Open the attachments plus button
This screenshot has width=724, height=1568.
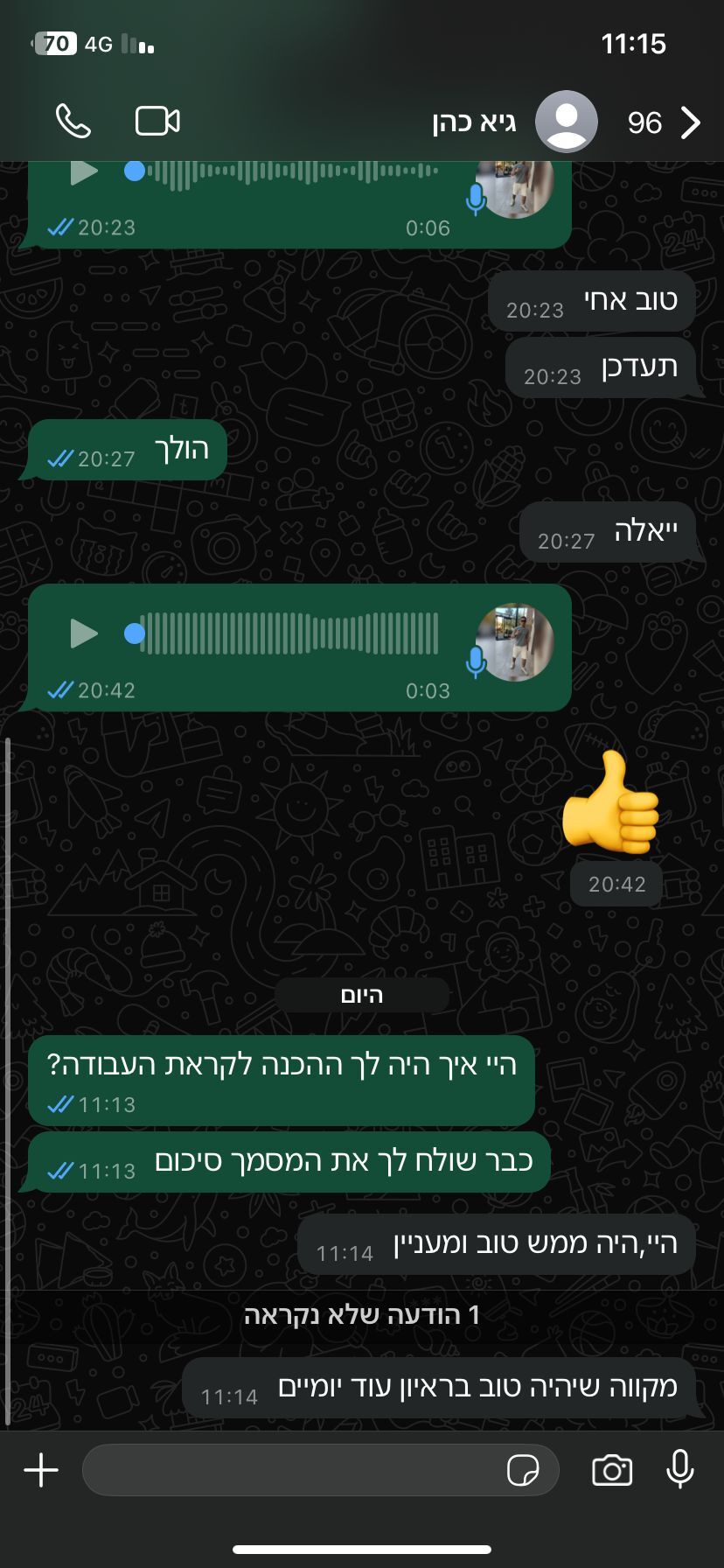pos(41,1469)
